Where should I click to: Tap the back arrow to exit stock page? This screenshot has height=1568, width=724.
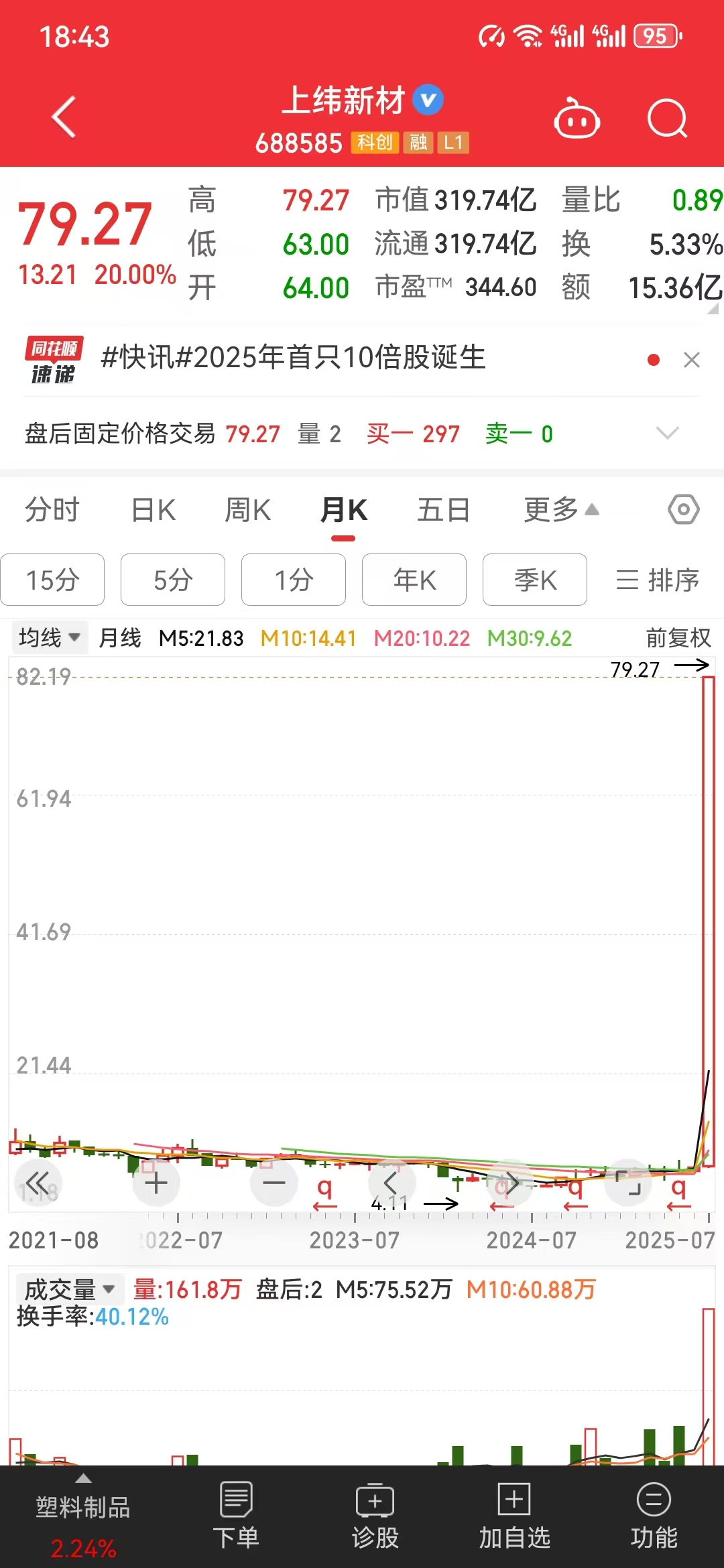click(64, 118)
